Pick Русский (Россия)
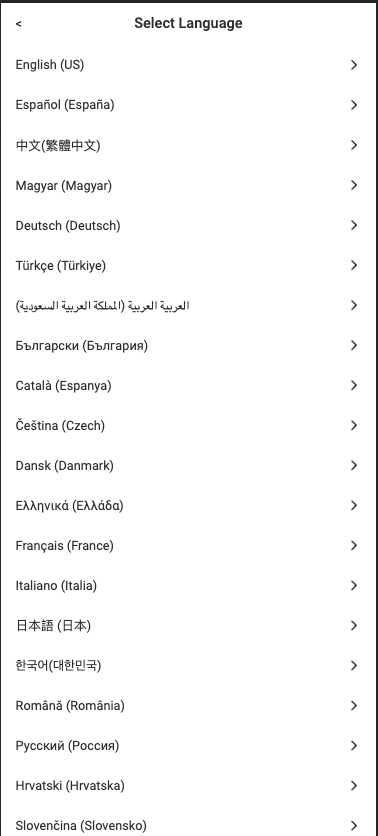 click(189, 745)
